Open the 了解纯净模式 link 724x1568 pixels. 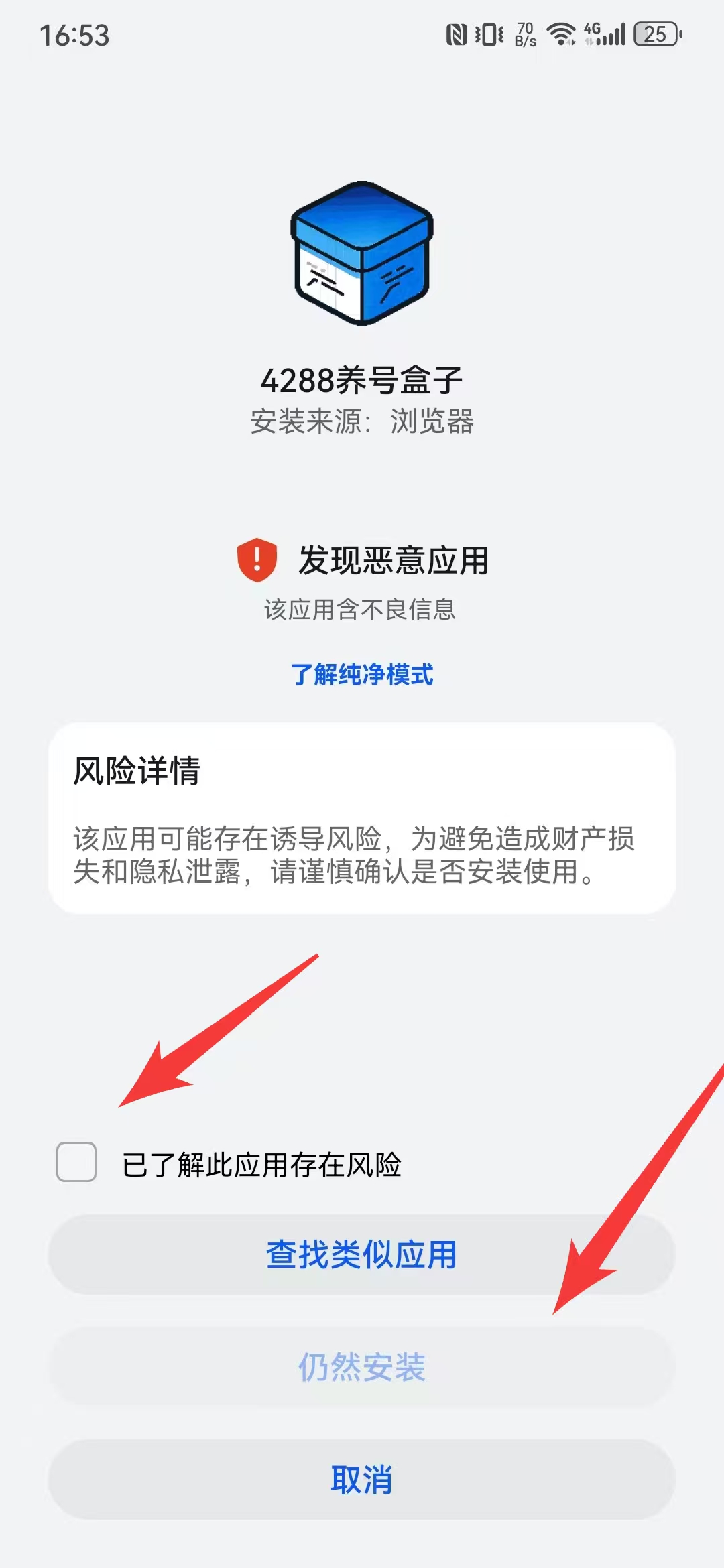(362, 675)
